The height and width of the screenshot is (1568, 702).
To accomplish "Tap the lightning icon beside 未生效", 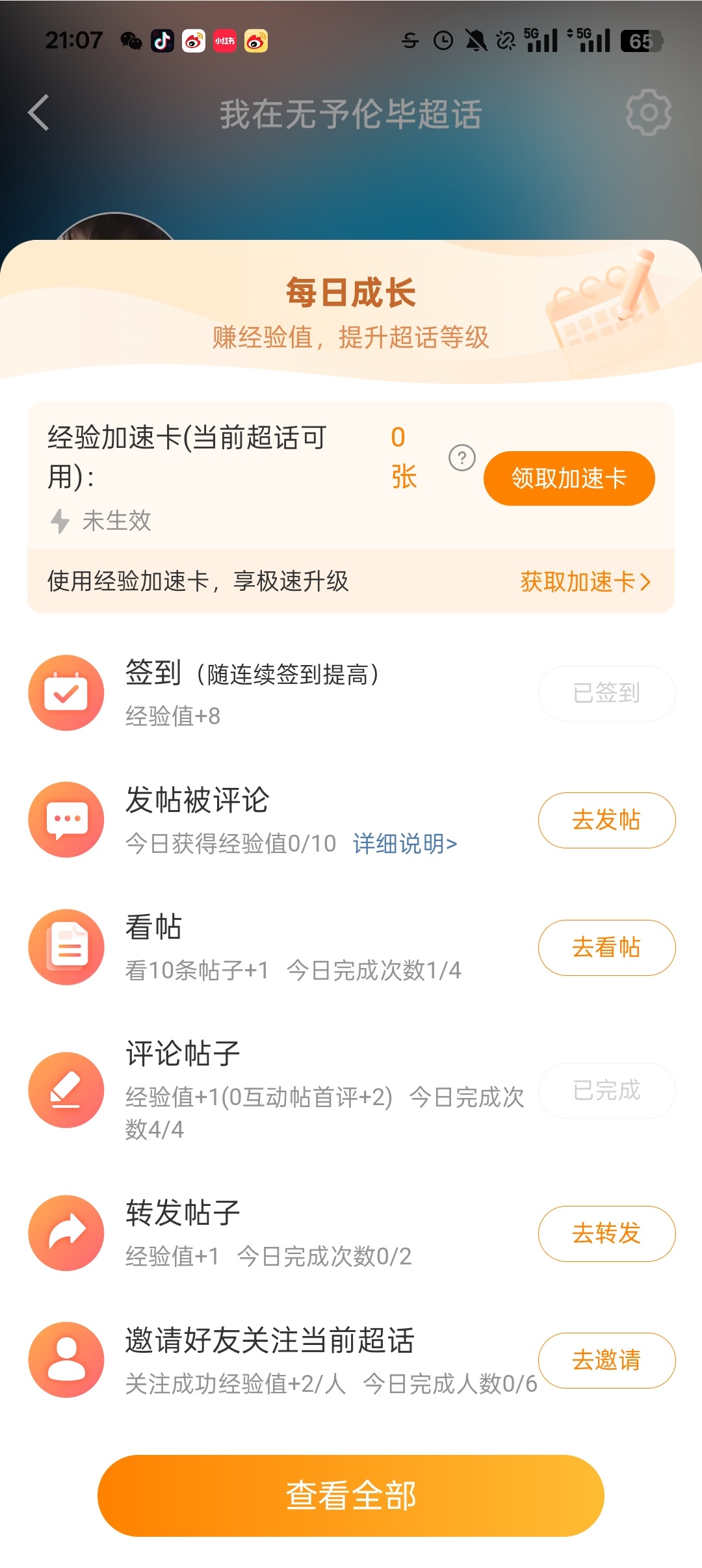I will (x=59, y=521).
